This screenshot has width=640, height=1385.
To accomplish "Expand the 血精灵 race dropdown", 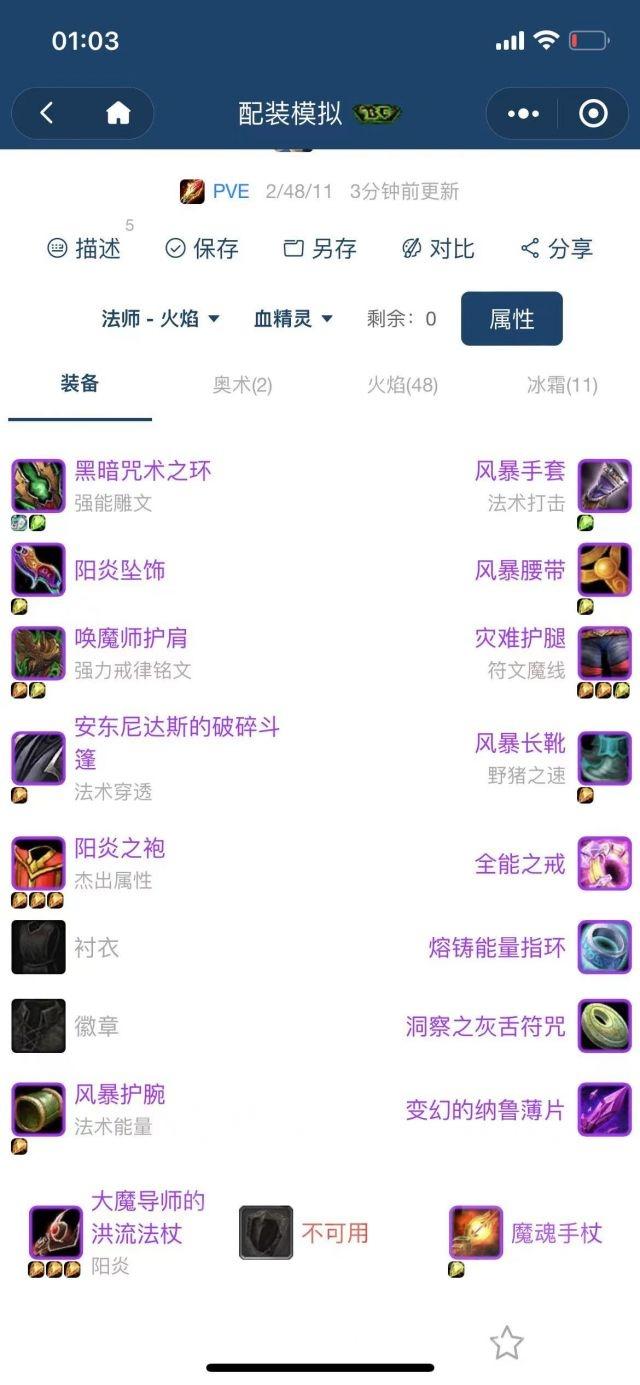I will click(293, 319).
